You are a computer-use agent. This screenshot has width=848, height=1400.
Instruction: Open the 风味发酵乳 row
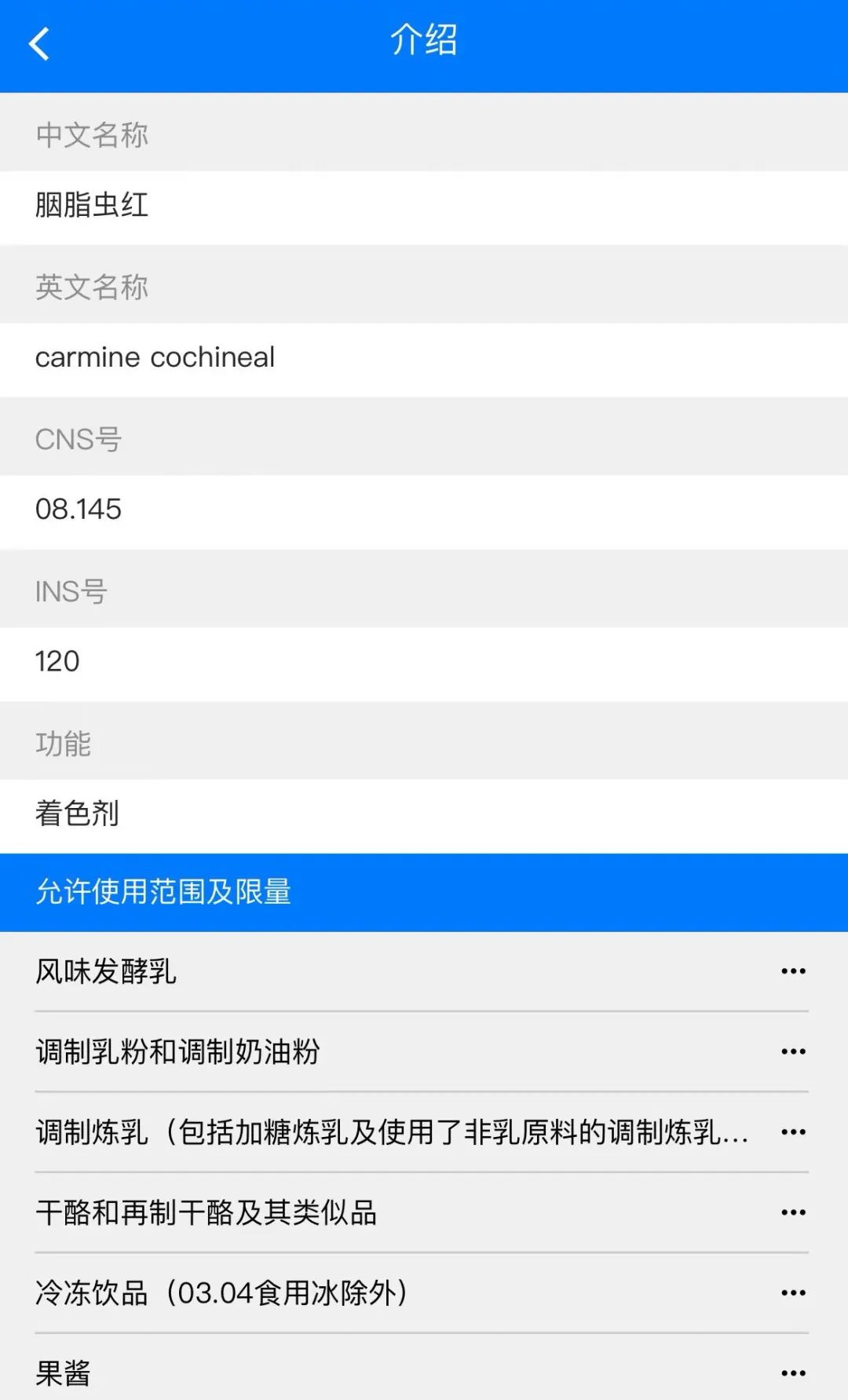tap(422, 971)
